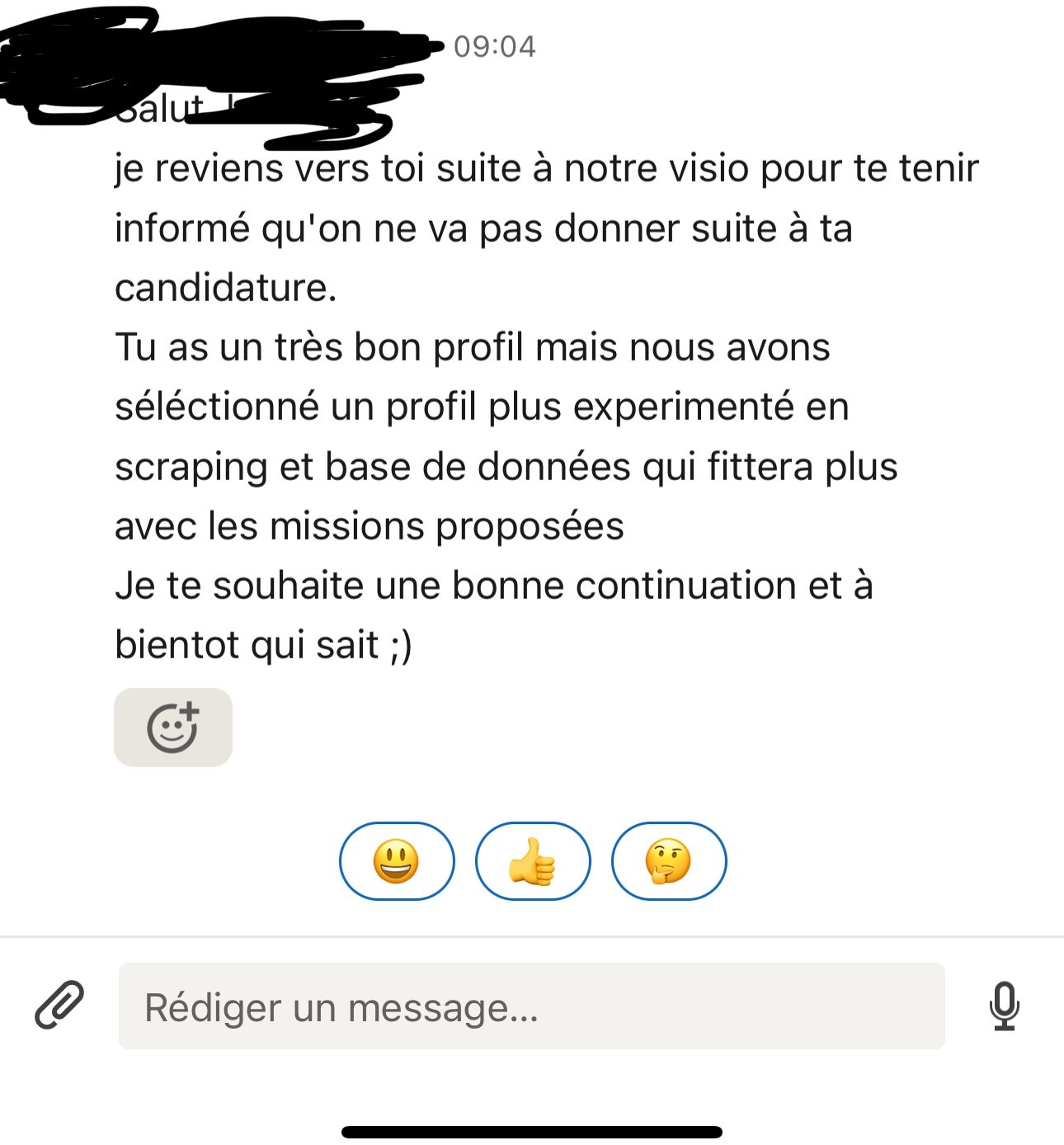
Task: Focus the "Rédiger un message…" field
Action: [531, 1006]
